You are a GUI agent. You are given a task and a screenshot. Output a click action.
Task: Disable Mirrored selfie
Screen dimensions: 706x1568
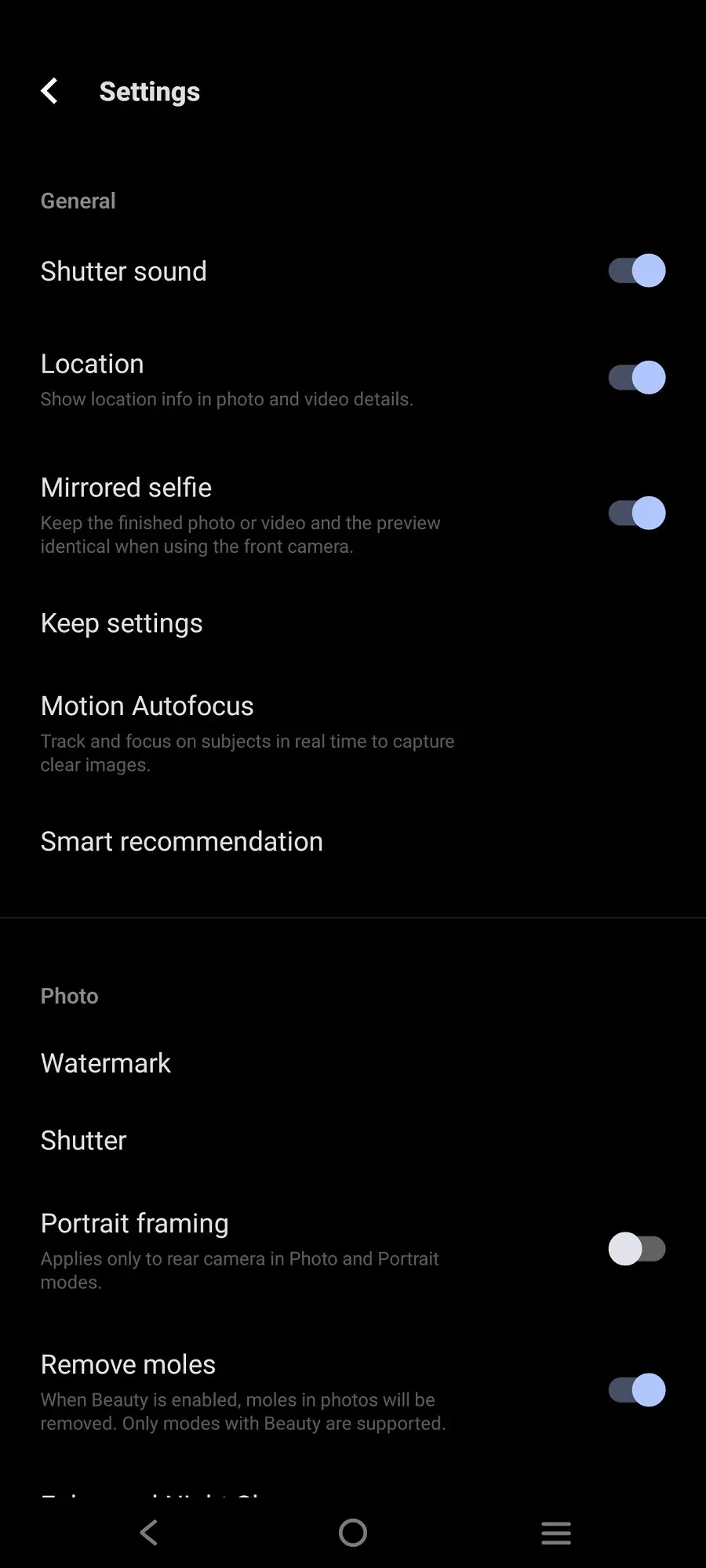pos(635,514)
